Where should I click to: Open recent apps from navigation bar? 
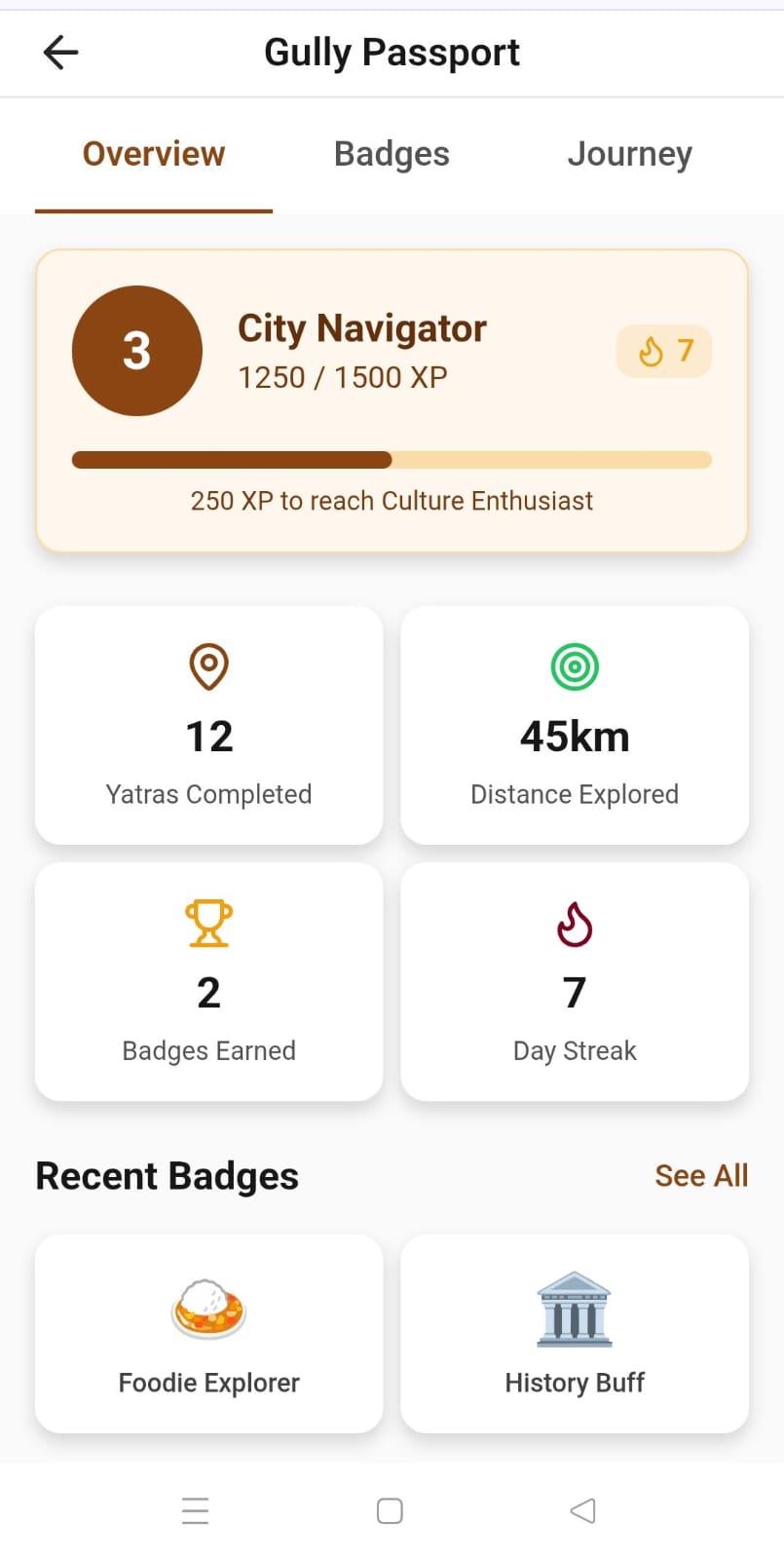(196, 1511)
